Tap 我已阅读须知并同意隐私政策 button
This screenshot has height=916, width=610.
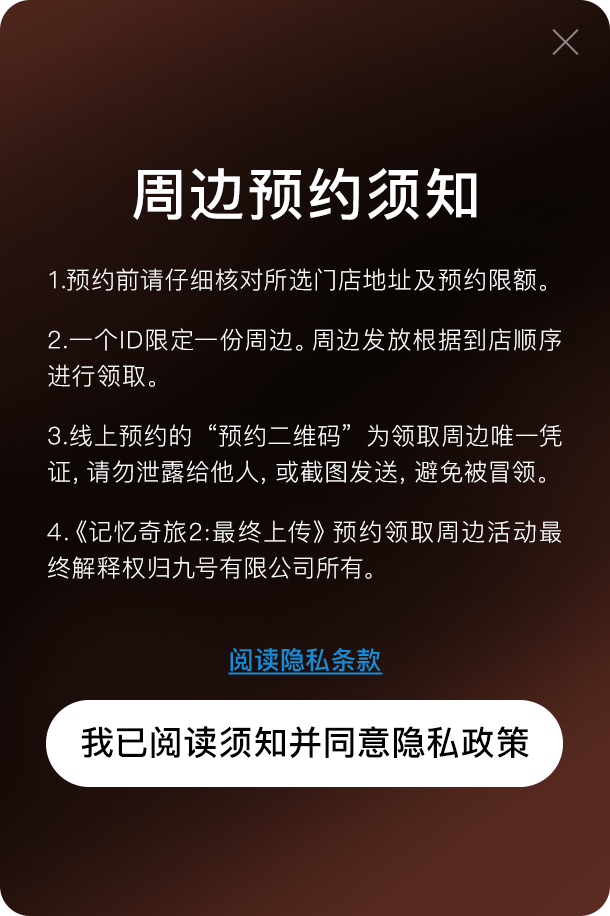coord(304,744)
